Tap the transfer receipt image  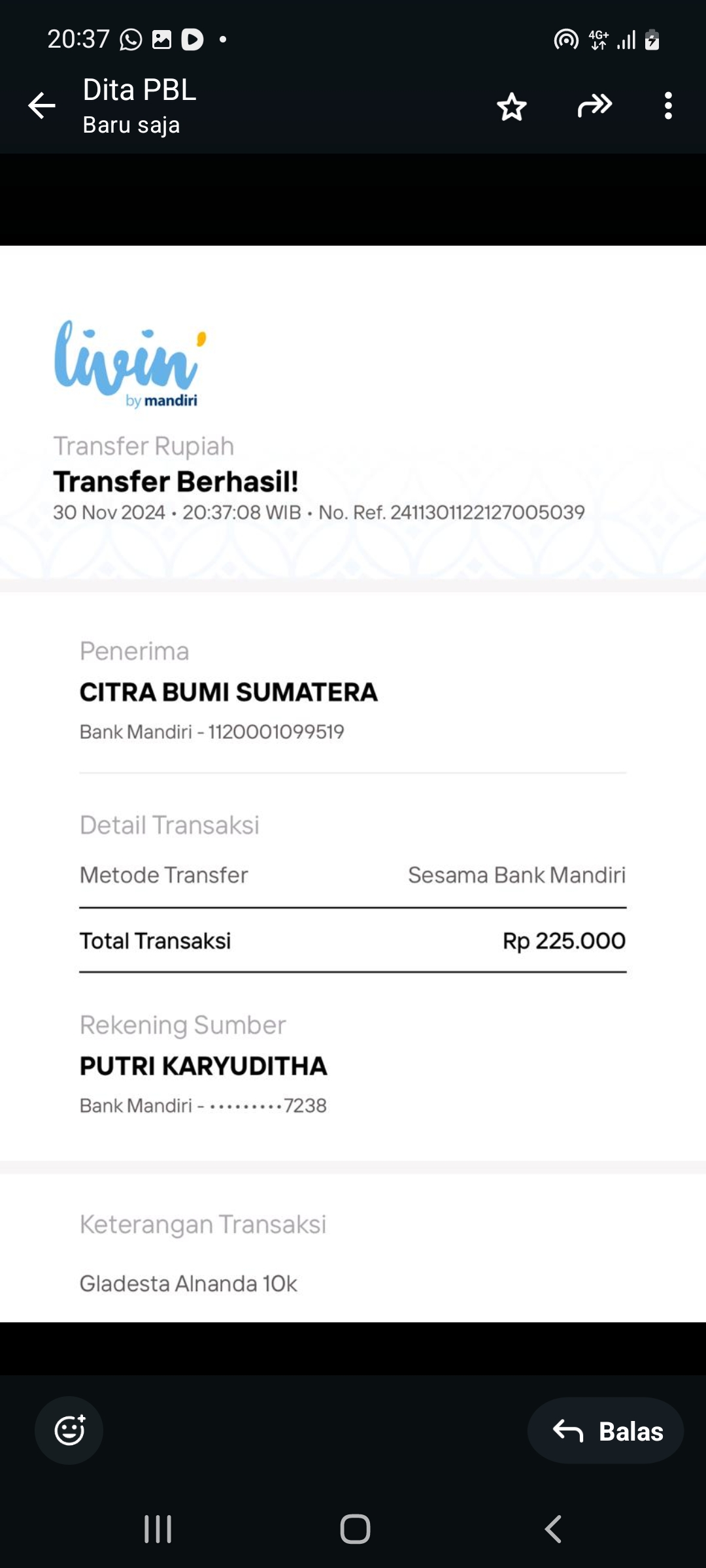353,783
